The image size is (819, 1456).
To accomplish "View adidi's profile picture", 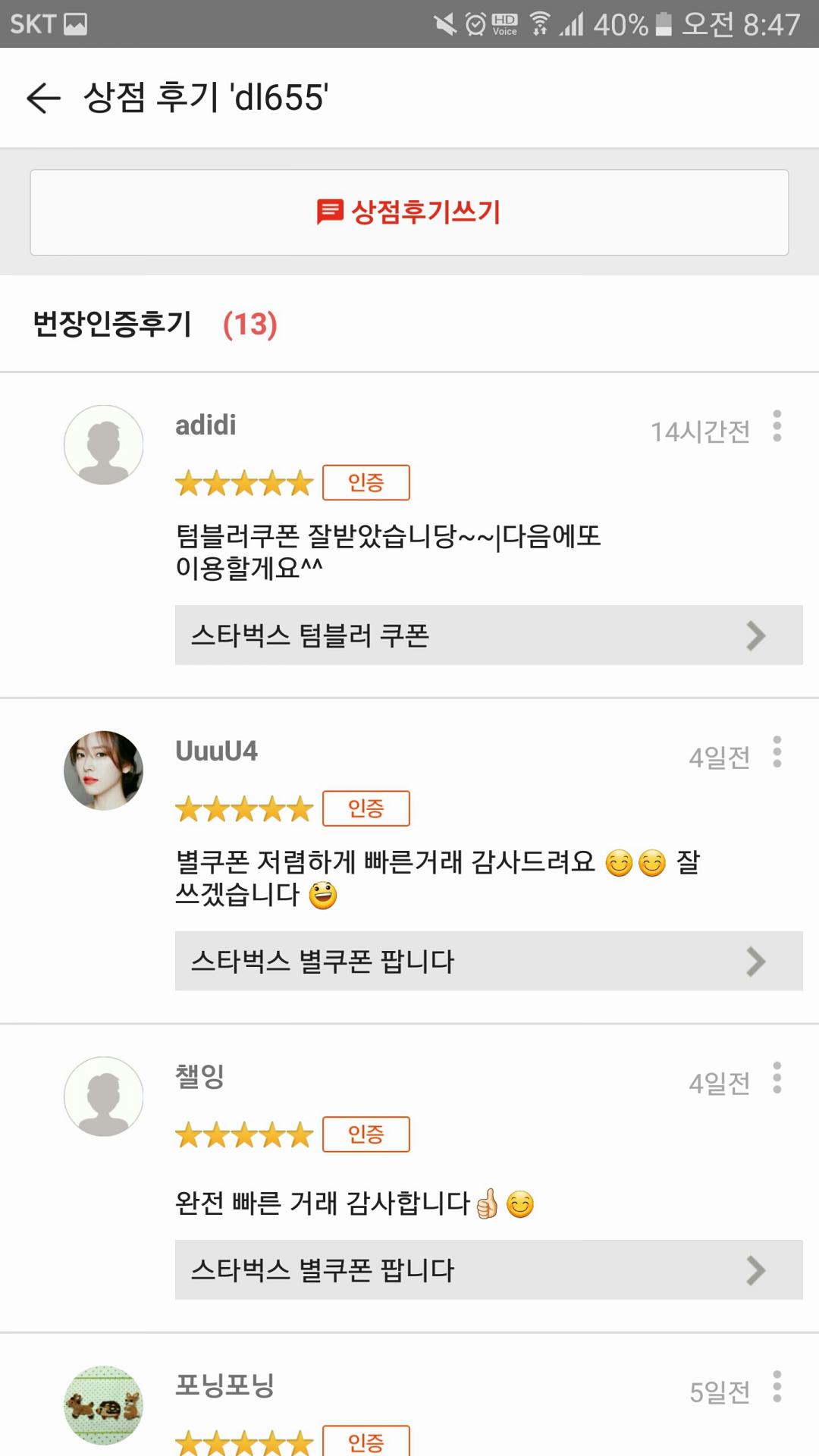I will [x=104, y=445].
